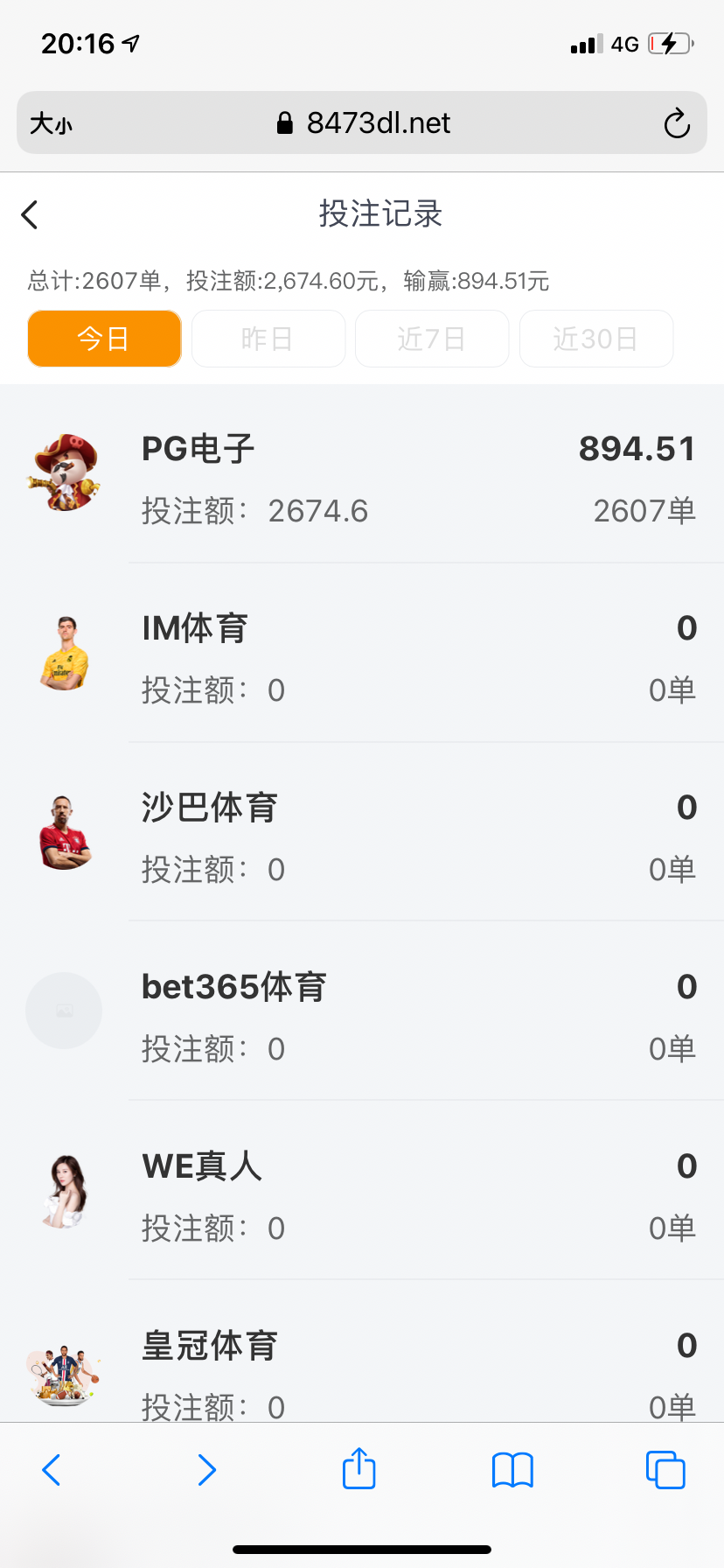Switch to the 昨日 tab
This screenshot has height=1568, width=724.
click(x=268, y=339)
